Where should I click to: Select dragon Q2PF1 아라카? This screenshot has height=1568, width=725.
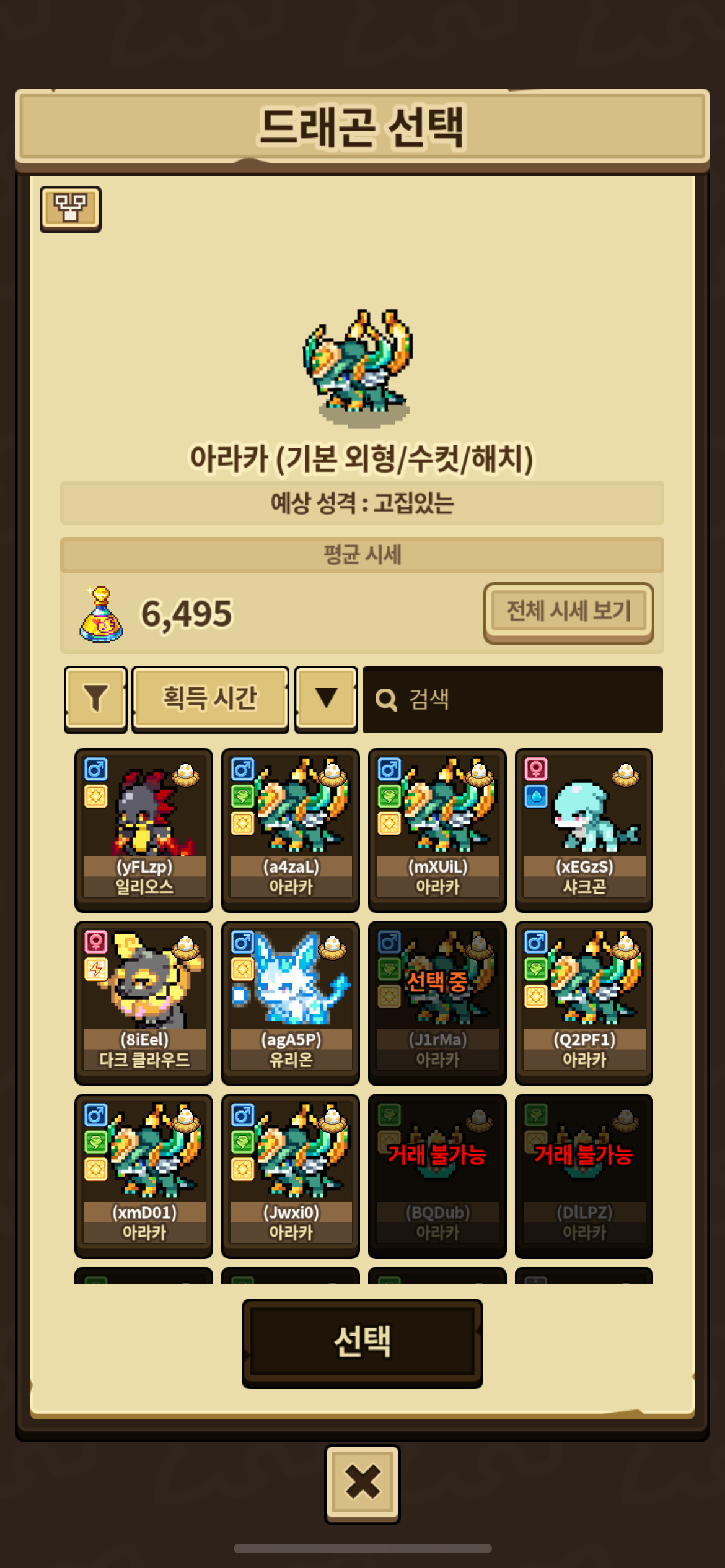click(x=584, y=1003)
